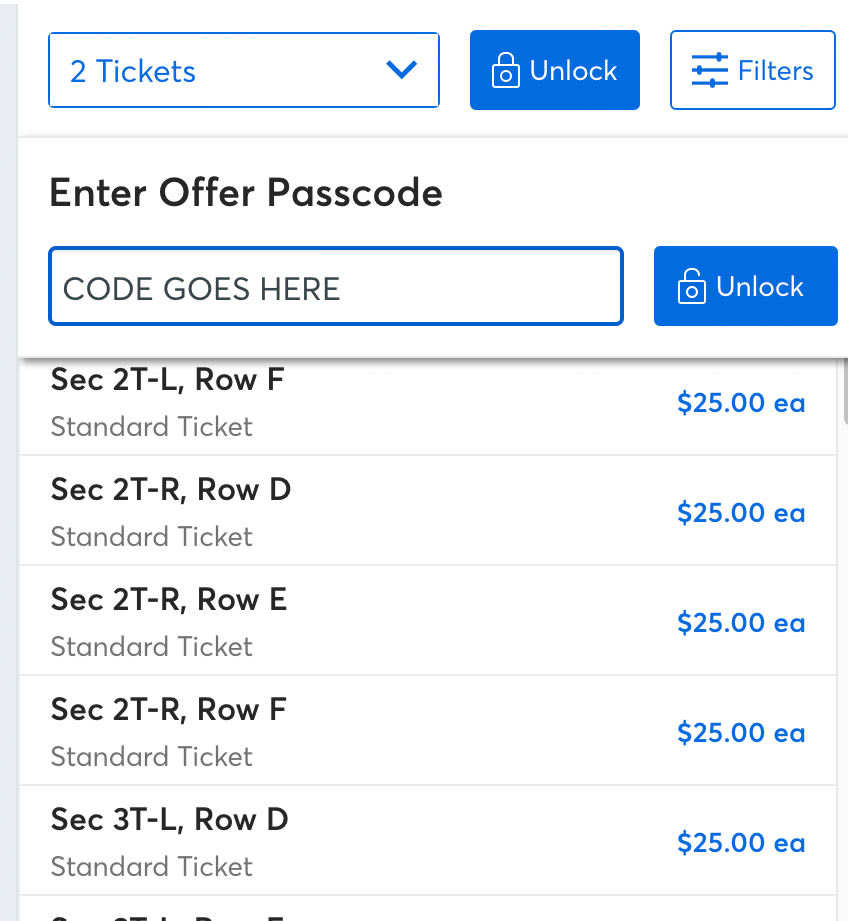Open the Filters panel
This screenshot has width=848, height=921.
(x=752, y=70)
